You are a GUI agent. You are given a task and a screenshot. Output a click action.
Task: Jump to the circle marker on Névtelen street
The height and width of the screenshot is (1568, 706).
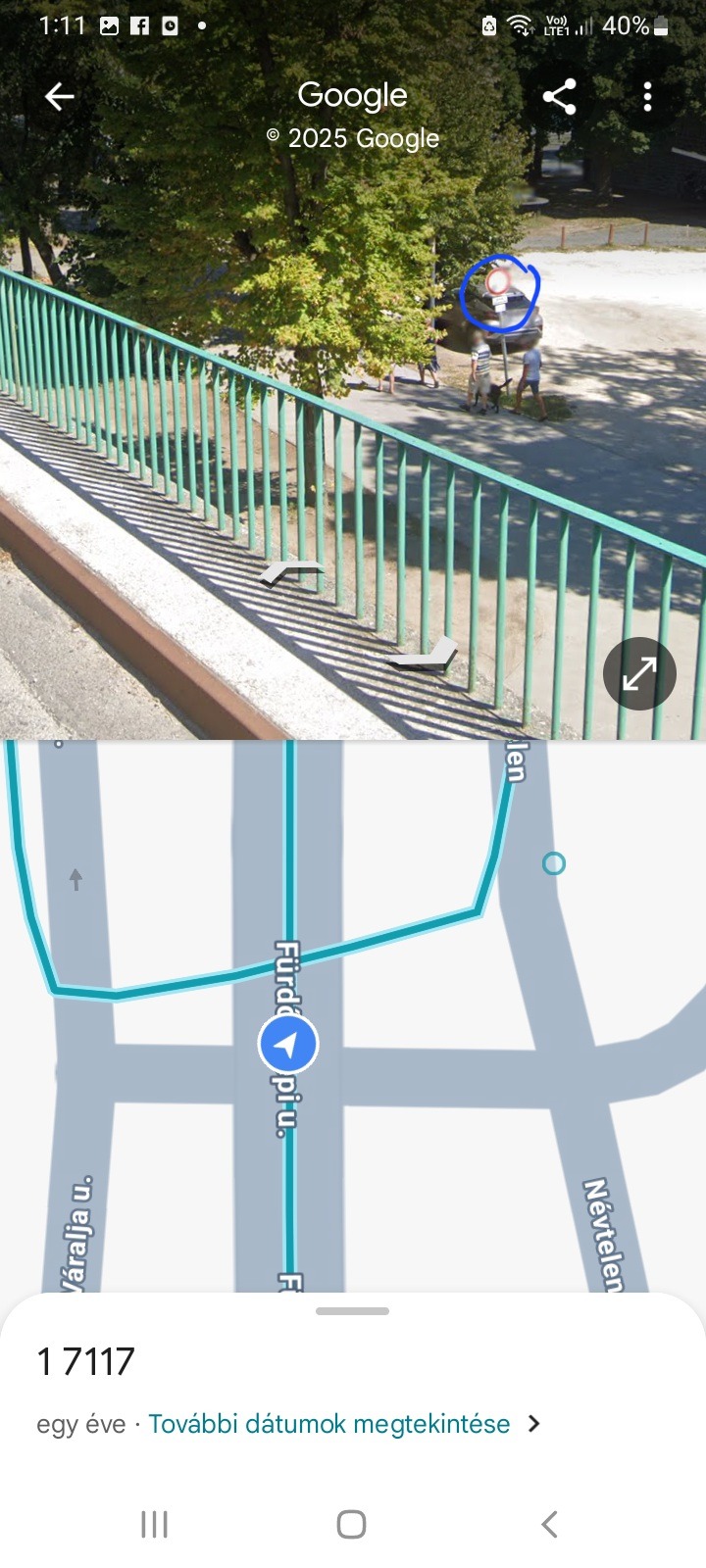(x=554, y=863)
